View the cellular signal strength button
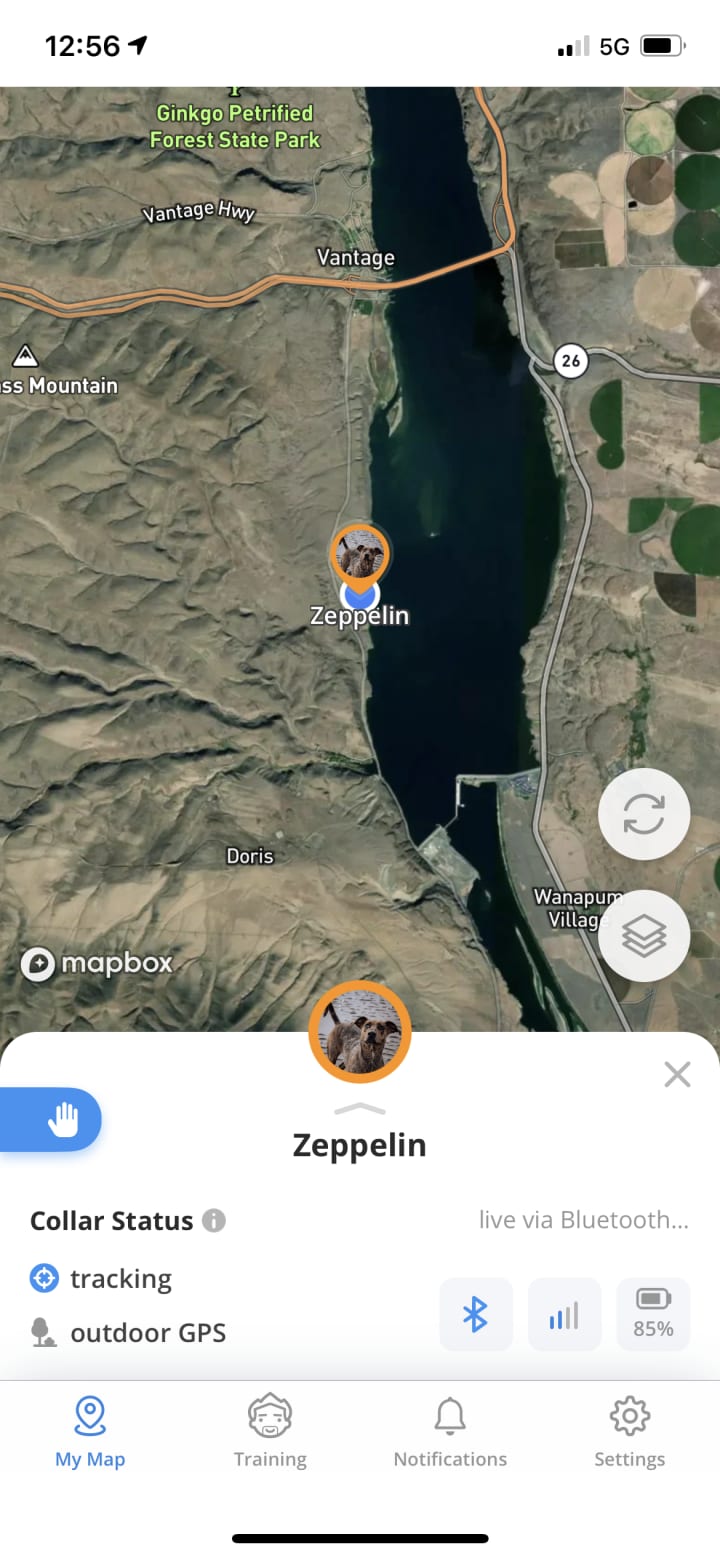The width and height of the screenshot is (720, 1558). pos(564,1314)
